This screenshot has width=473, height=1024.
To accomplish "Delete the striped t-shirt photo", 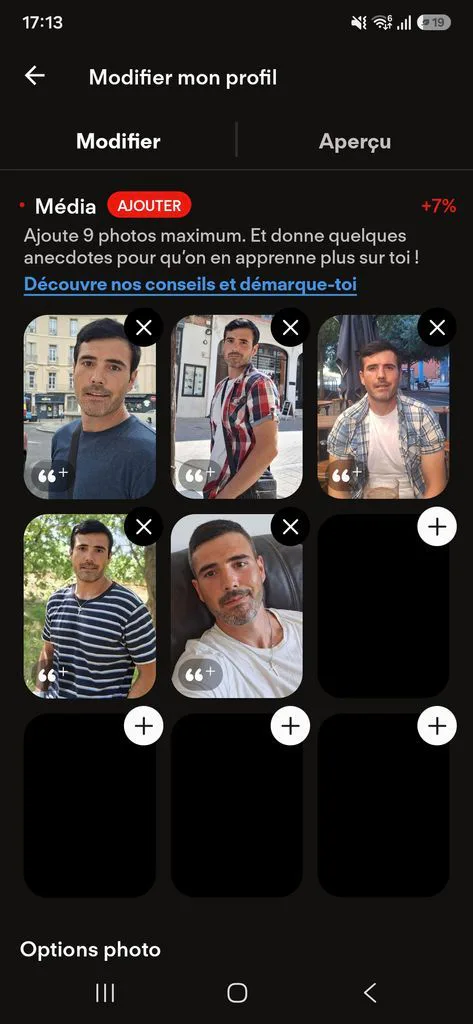I will coord(143,526).
